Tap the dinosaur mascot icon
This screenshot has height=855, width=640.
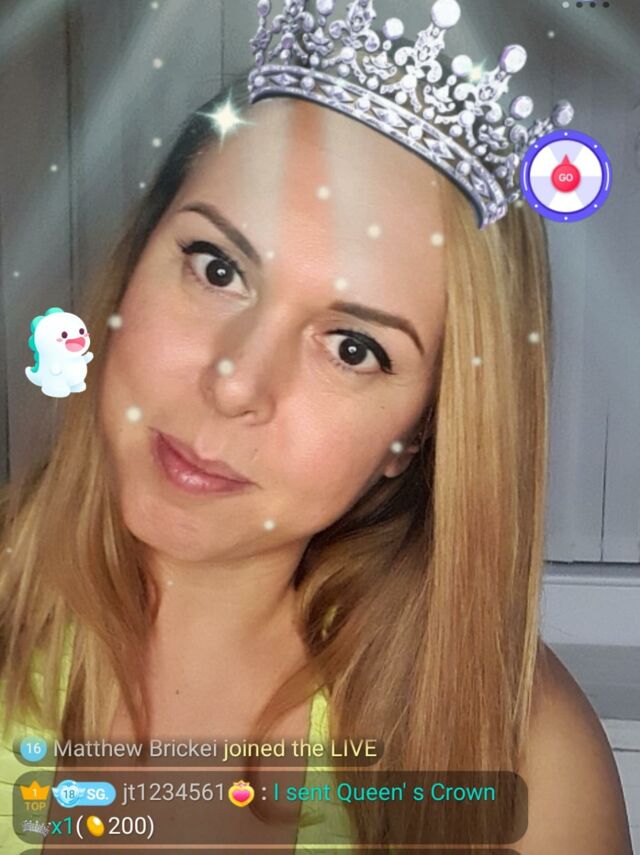58,352
